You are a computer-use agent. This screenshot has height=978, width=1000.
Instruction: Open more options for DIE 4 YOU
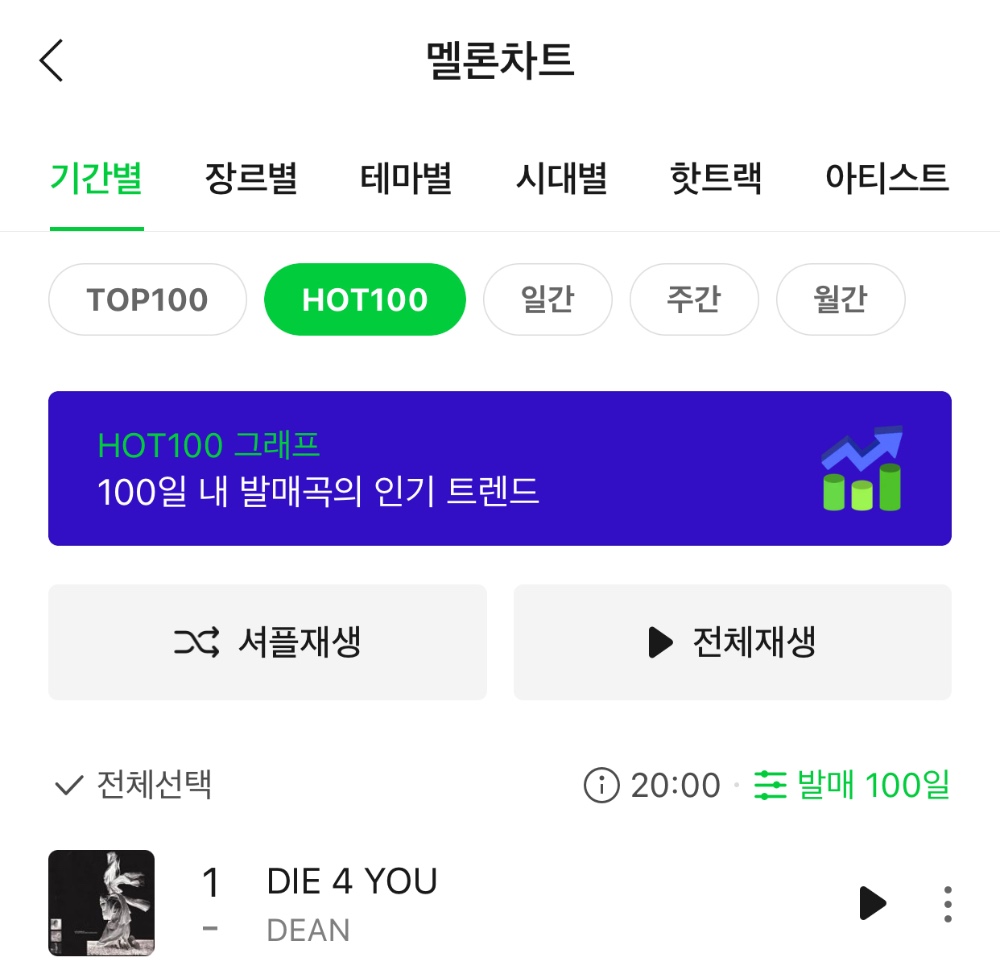click(x=947, y=903)
